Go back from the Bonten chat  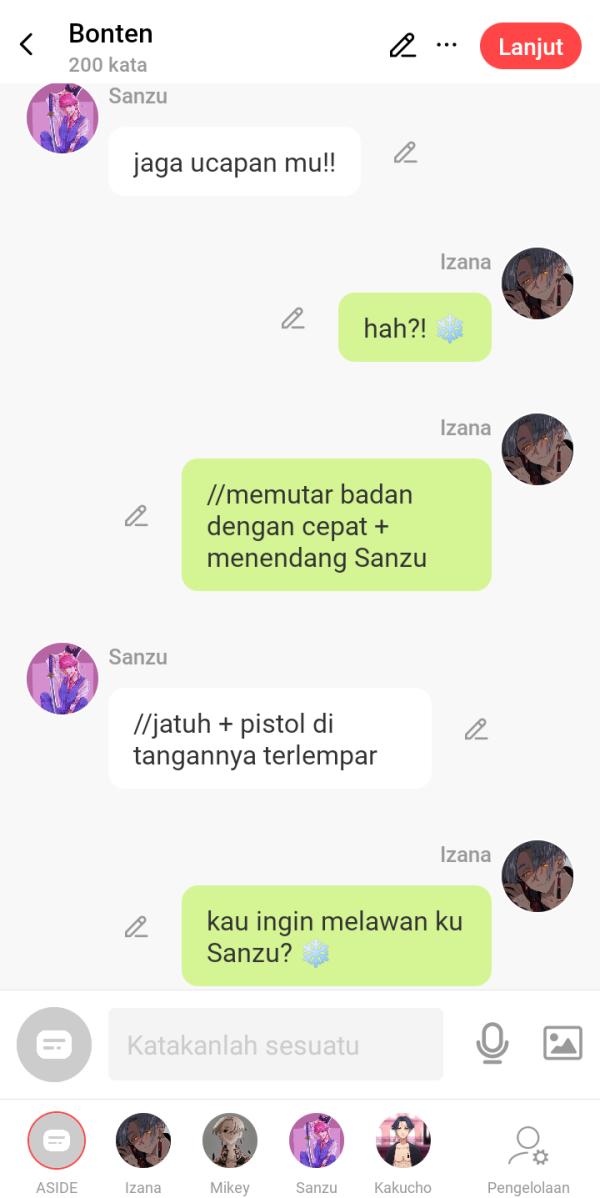click(27, 45)
